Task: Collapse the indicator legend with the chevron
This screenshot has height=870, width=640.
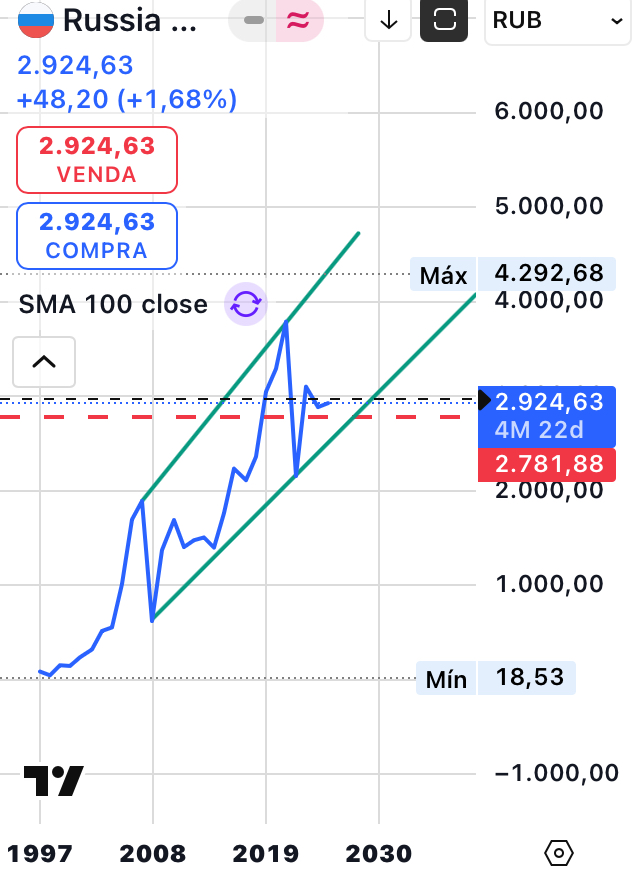Action: [x=43, y=362]
